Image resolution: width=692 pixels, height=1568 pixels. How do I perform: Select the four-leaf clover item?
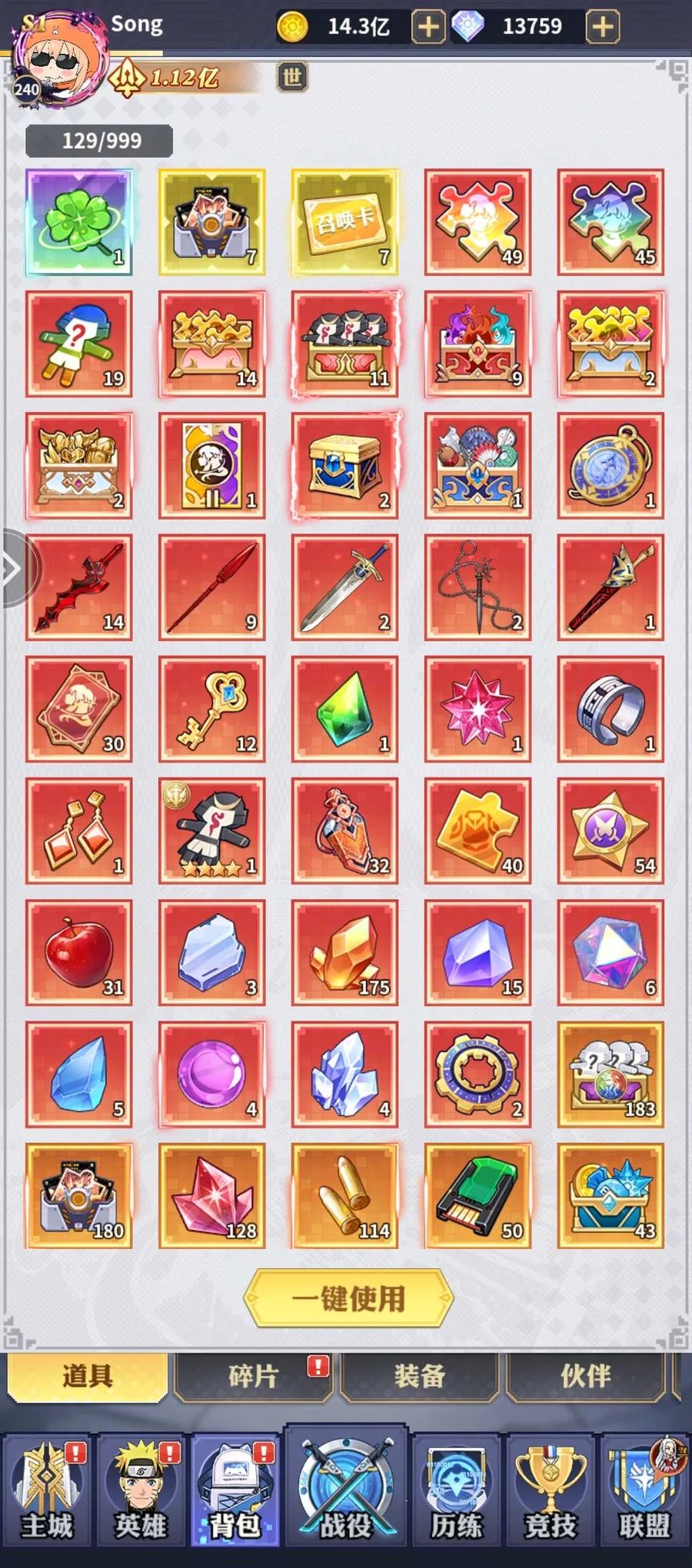coord(78,222)
